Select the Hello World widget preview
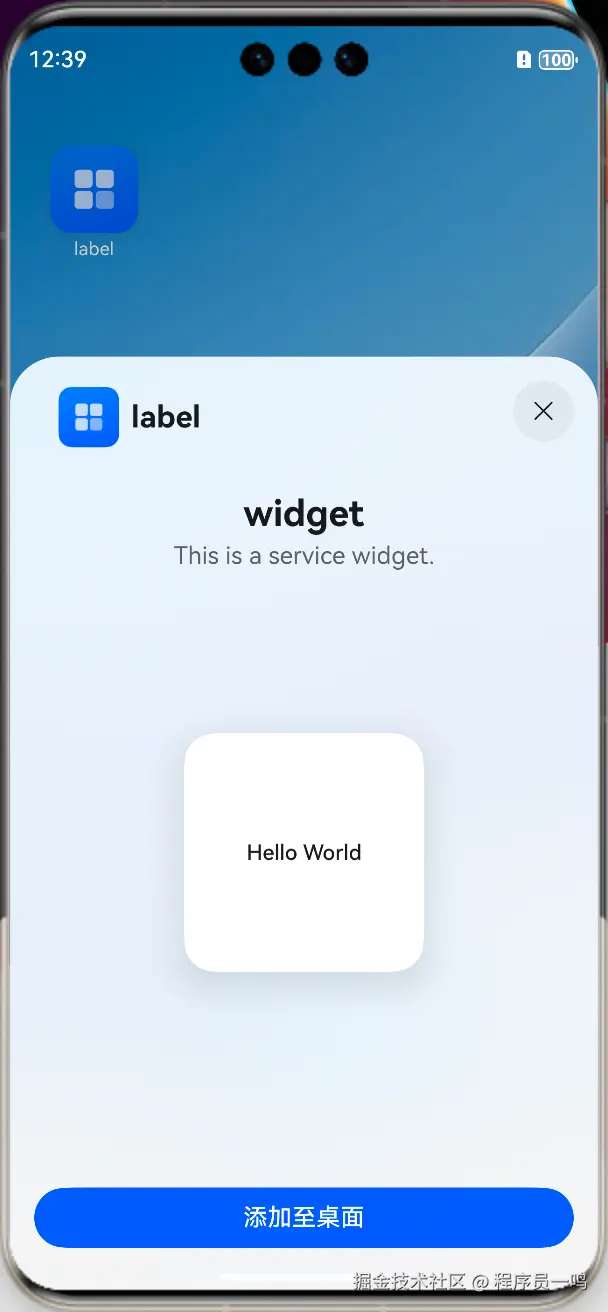 click(304, 852)
